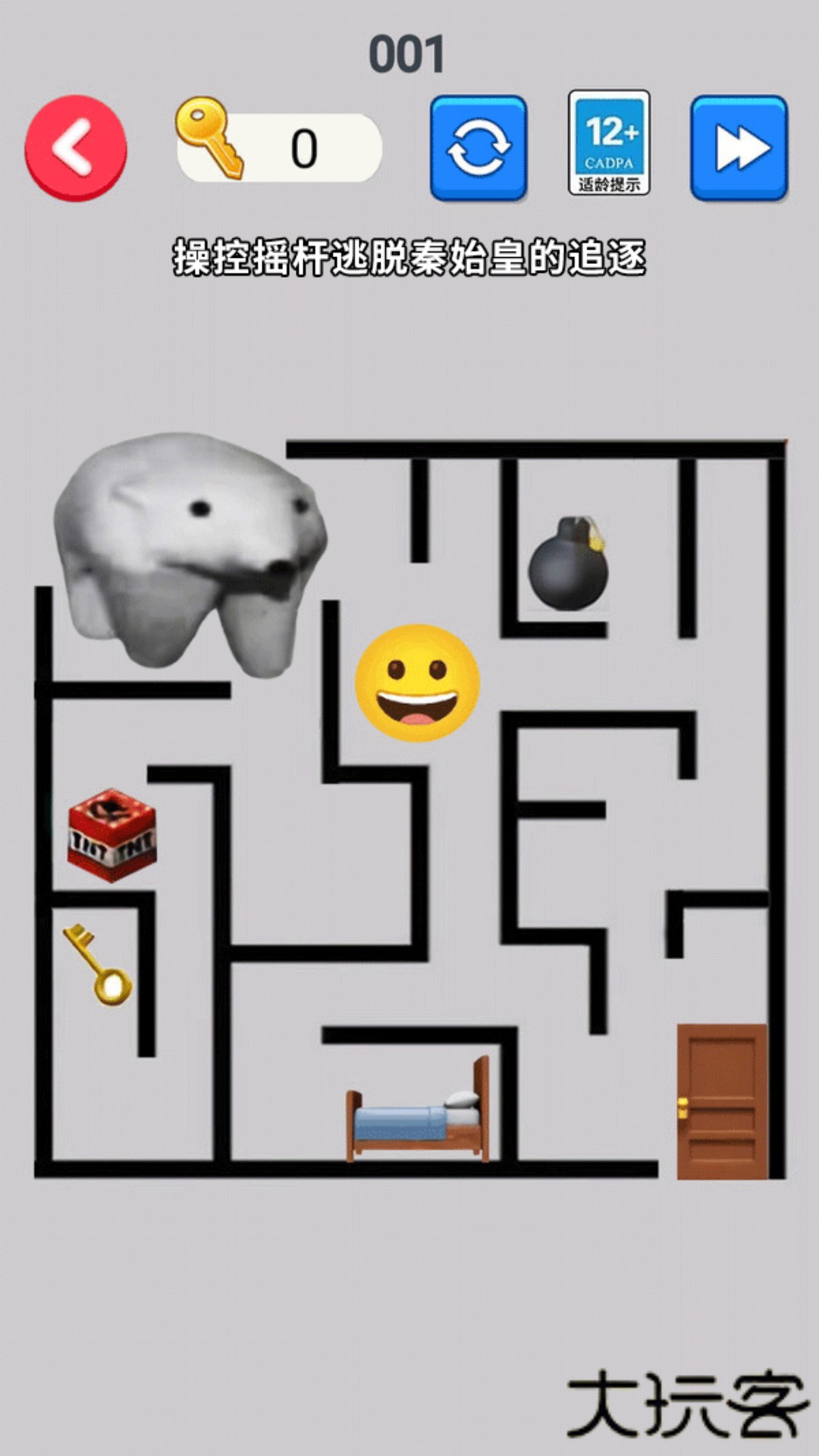Viewport: 819px width, 1456px height.
Task: Tap the red back arrow button
Action: pos(76,147)
